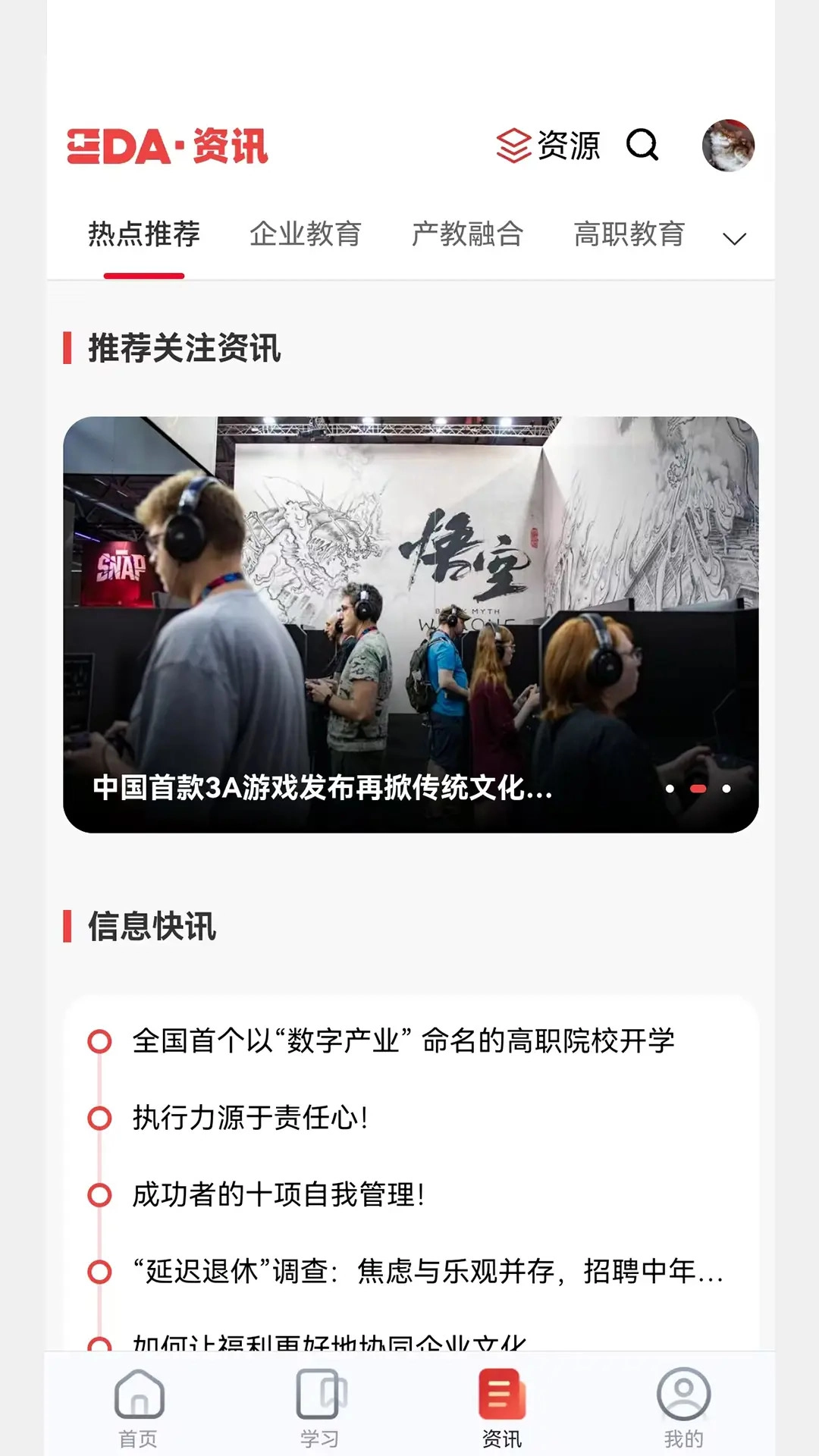This screenshot has height=1456, width=819.
Task: Expand the category list chevron
Action: pos(734,239)
